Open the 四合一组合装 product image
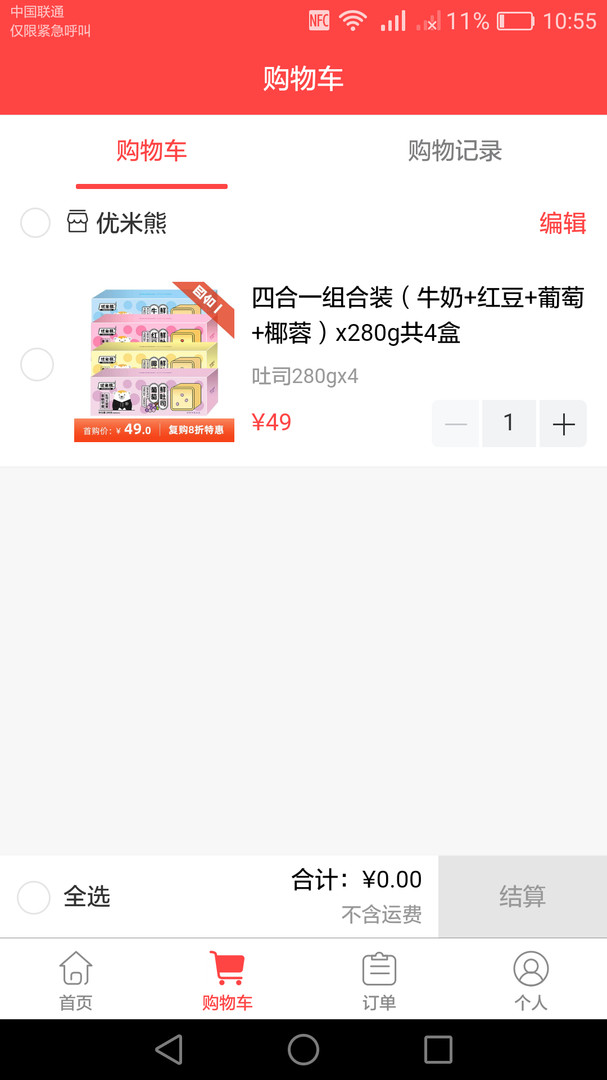The width and height of the screenshot is (607, 1080). click(x=154, y=362)
